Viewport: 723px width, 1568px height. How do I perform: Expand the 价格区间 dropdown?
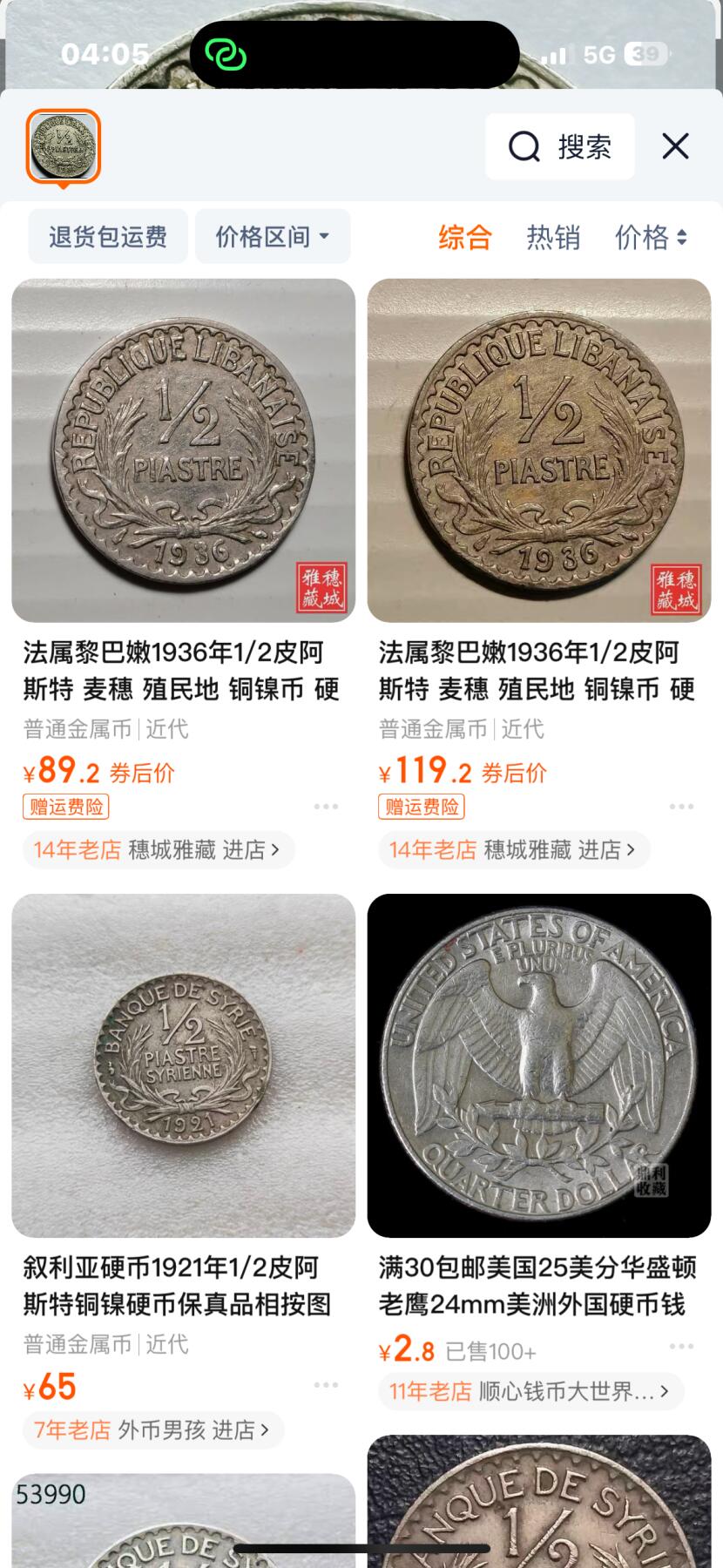pos(272,237)
